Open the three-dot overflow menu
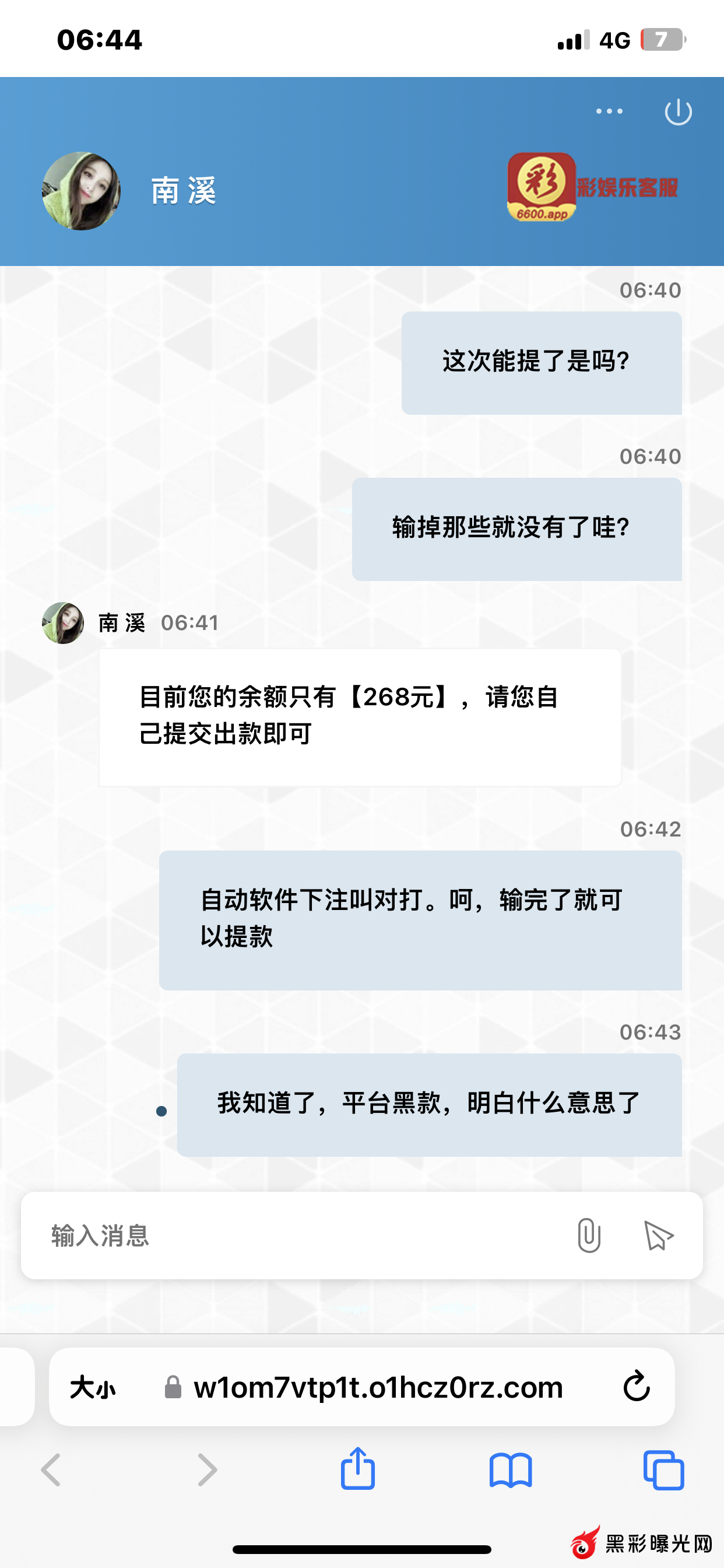This screenshot has width=724, height=1568. (x=609, y=111)
